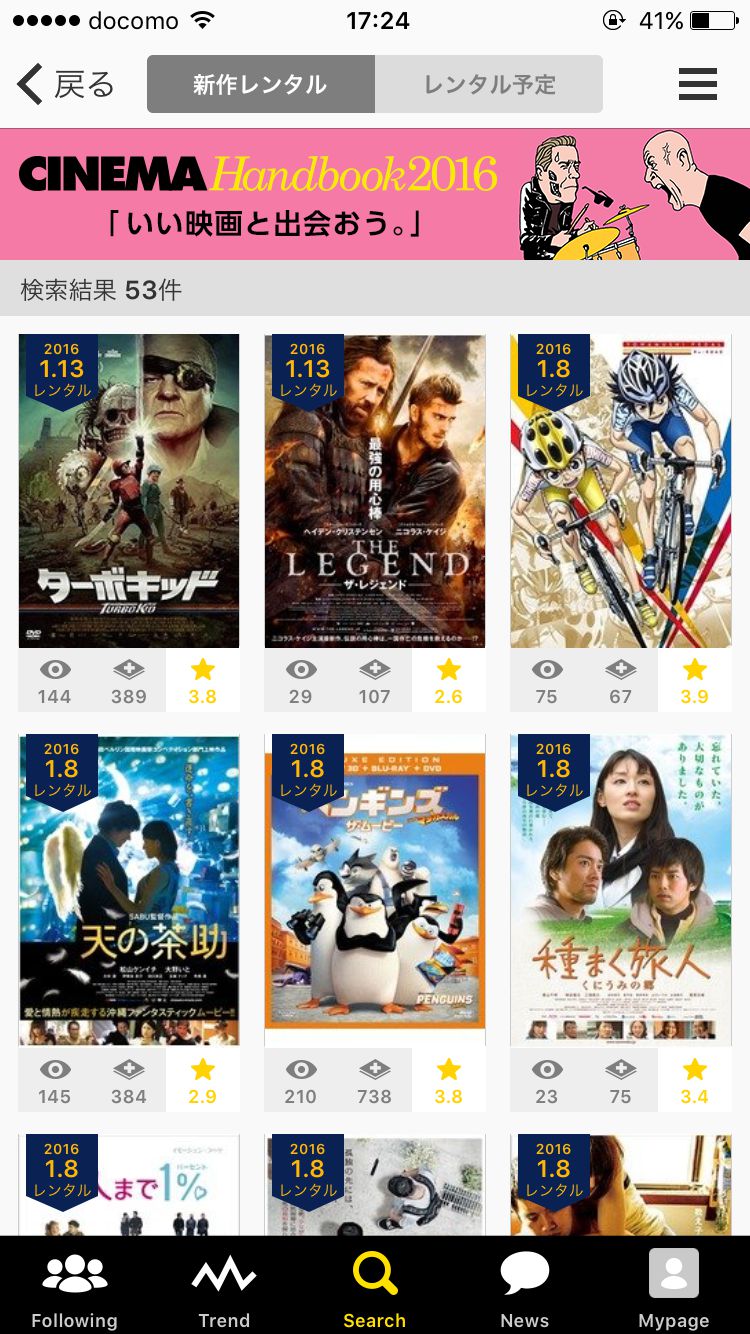Go to the Following tab
This screenshot has width=750, height=1334.
coord(75,1290)
